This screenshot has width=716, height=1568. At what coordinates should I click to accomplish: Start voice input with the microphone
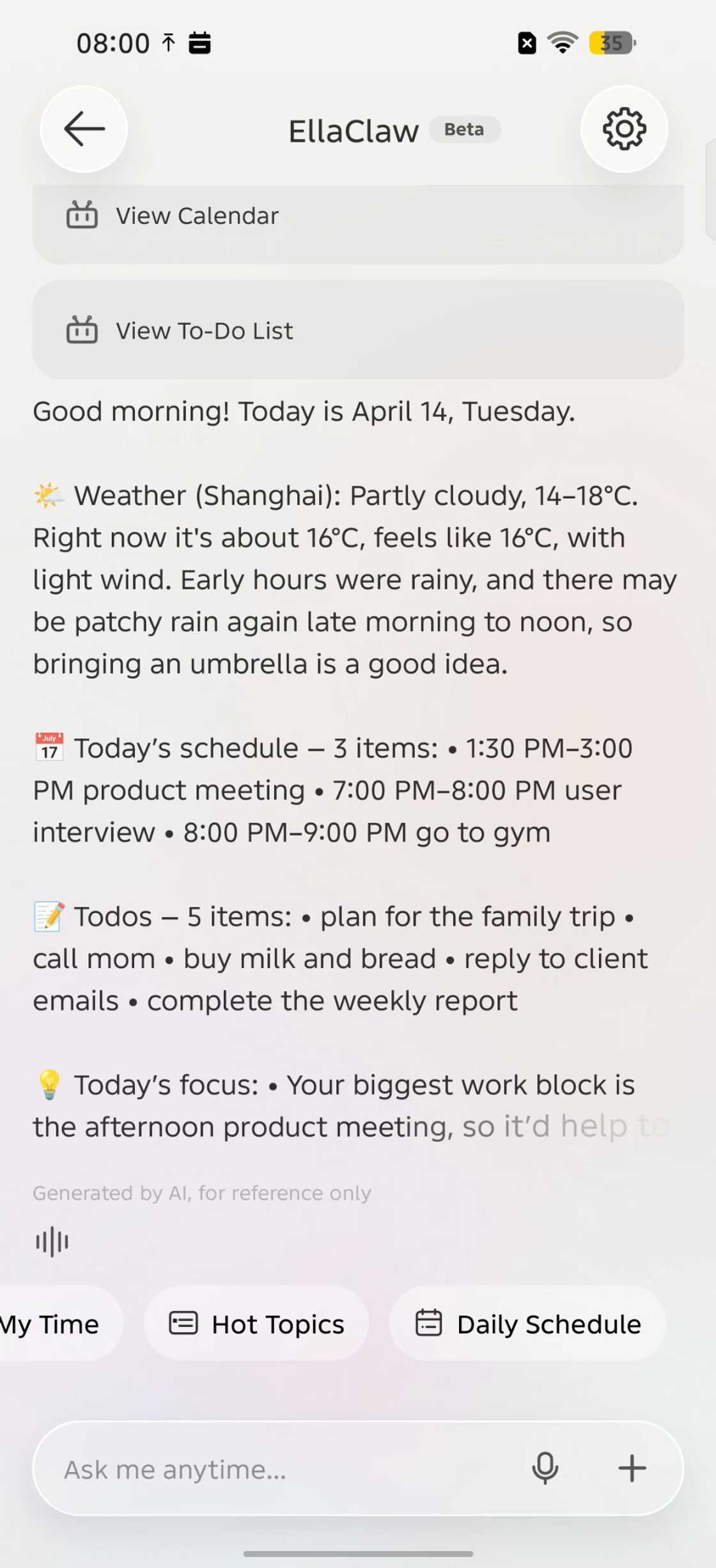(545, 1468)
